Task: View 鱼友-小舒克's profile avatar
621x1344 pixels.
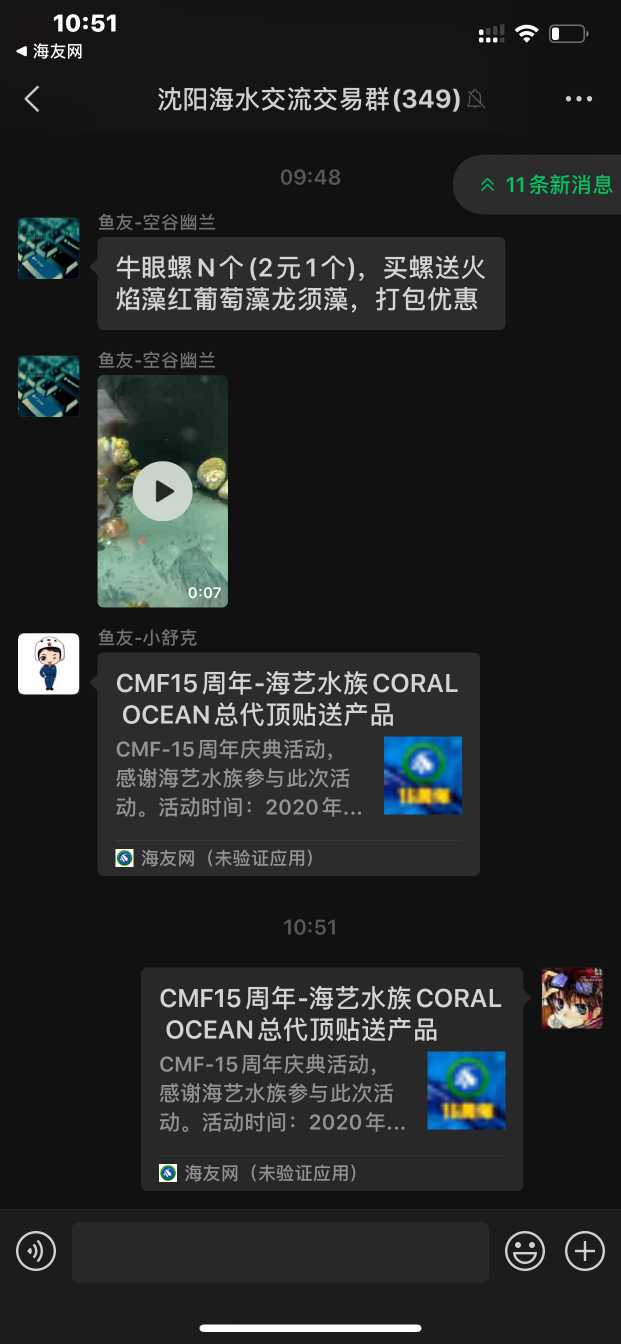Action: (48, 664)
